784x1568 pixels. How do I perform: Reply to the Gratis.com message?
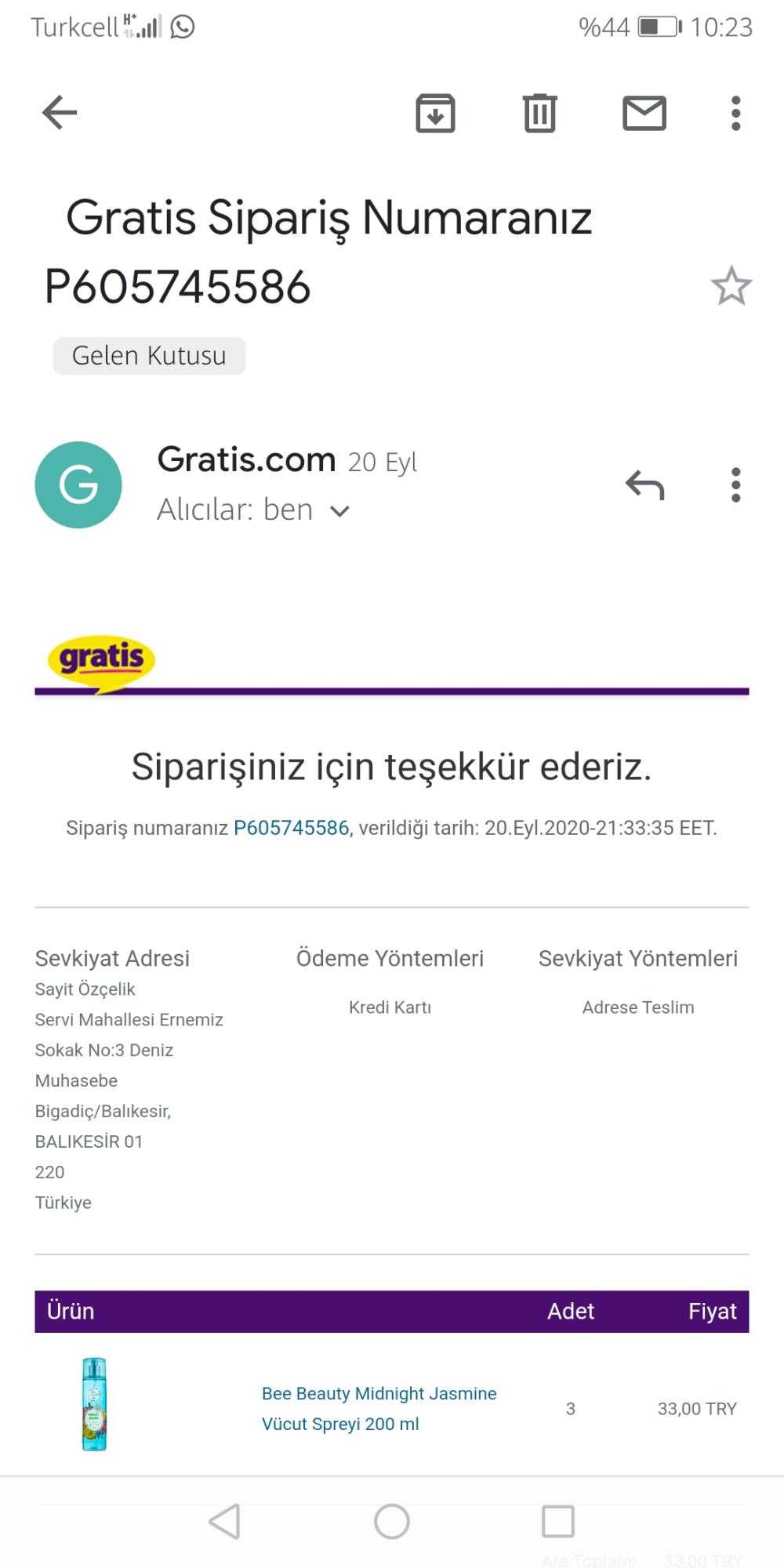pos(644,485)
